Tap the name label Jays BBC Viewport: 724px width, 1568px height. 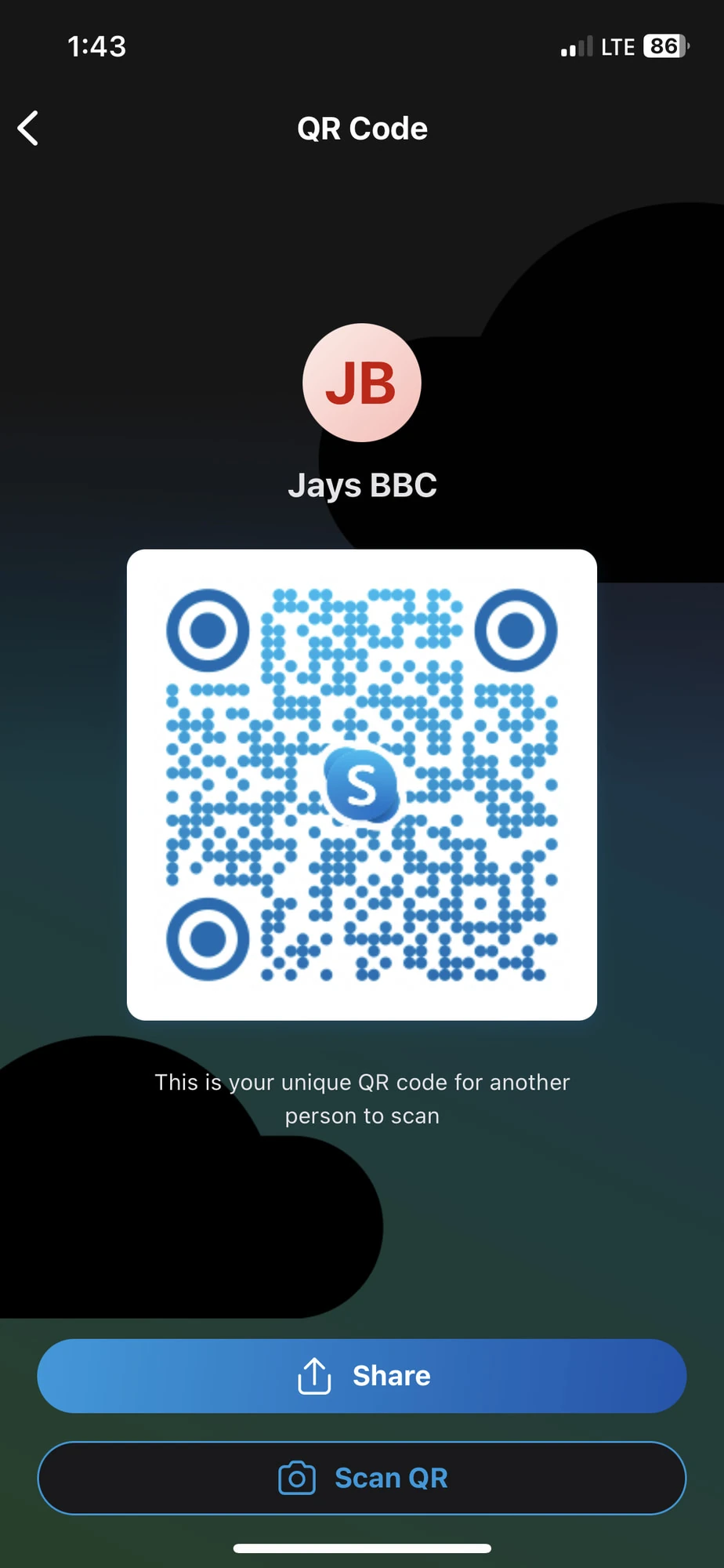pos(362,485)
